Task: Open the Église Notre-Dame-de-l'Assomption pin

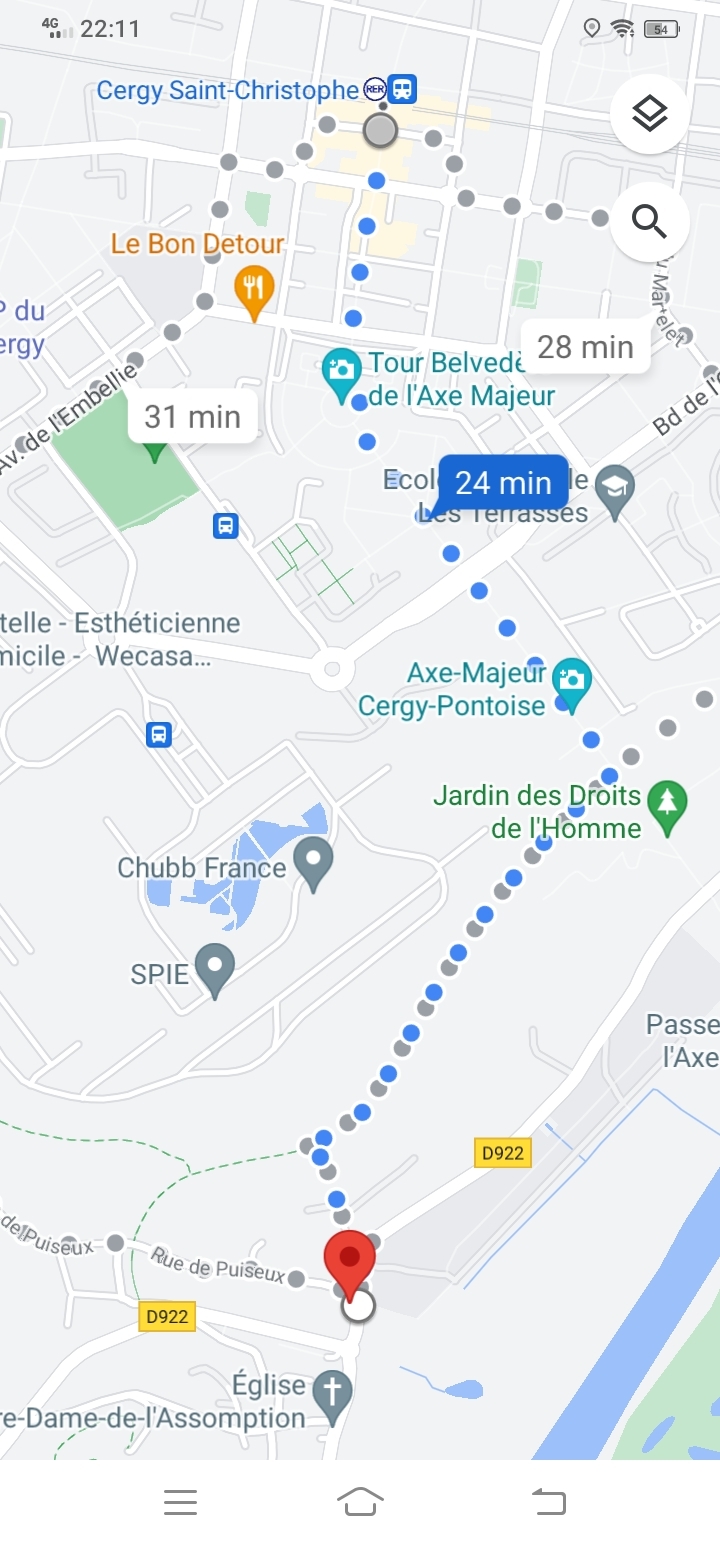Action: [332, 1392]
